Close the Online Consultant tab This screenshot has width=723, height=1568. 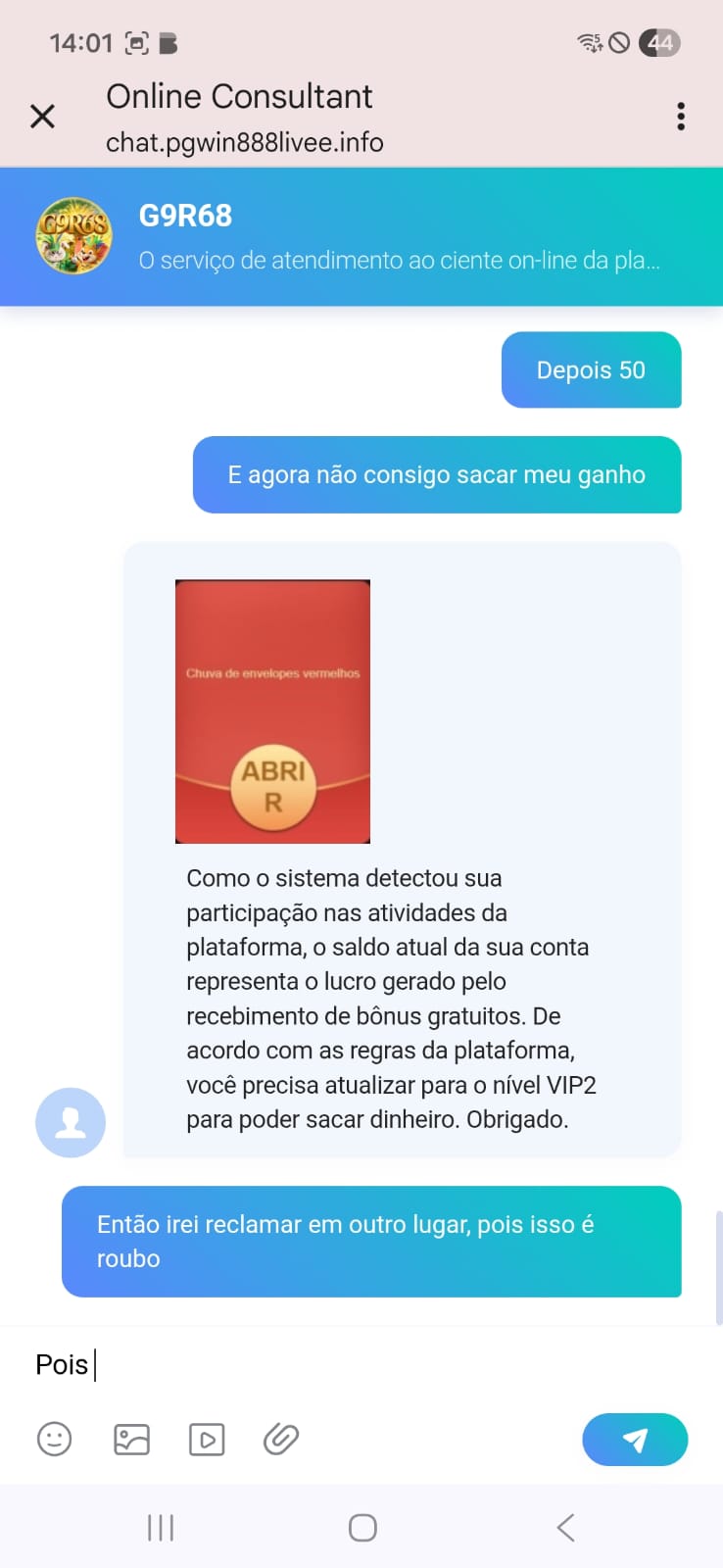click(x=42, y=117)
